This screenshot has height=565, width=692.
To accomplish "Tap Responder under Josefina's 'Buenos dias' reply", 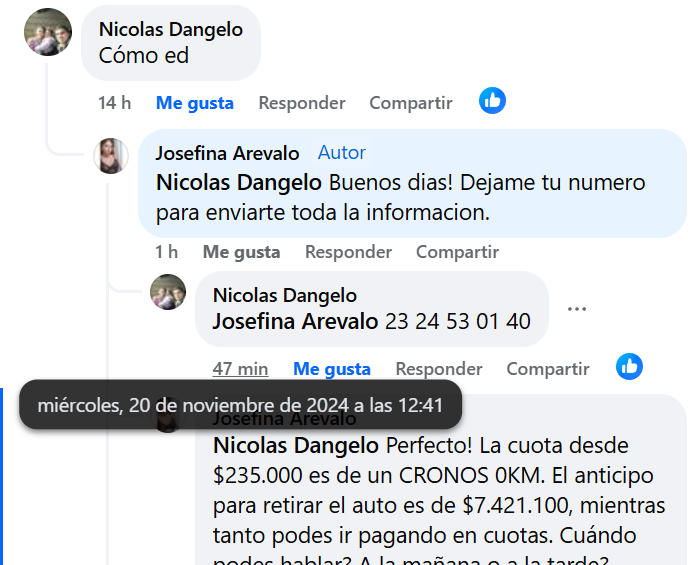I will pos(348,252).
